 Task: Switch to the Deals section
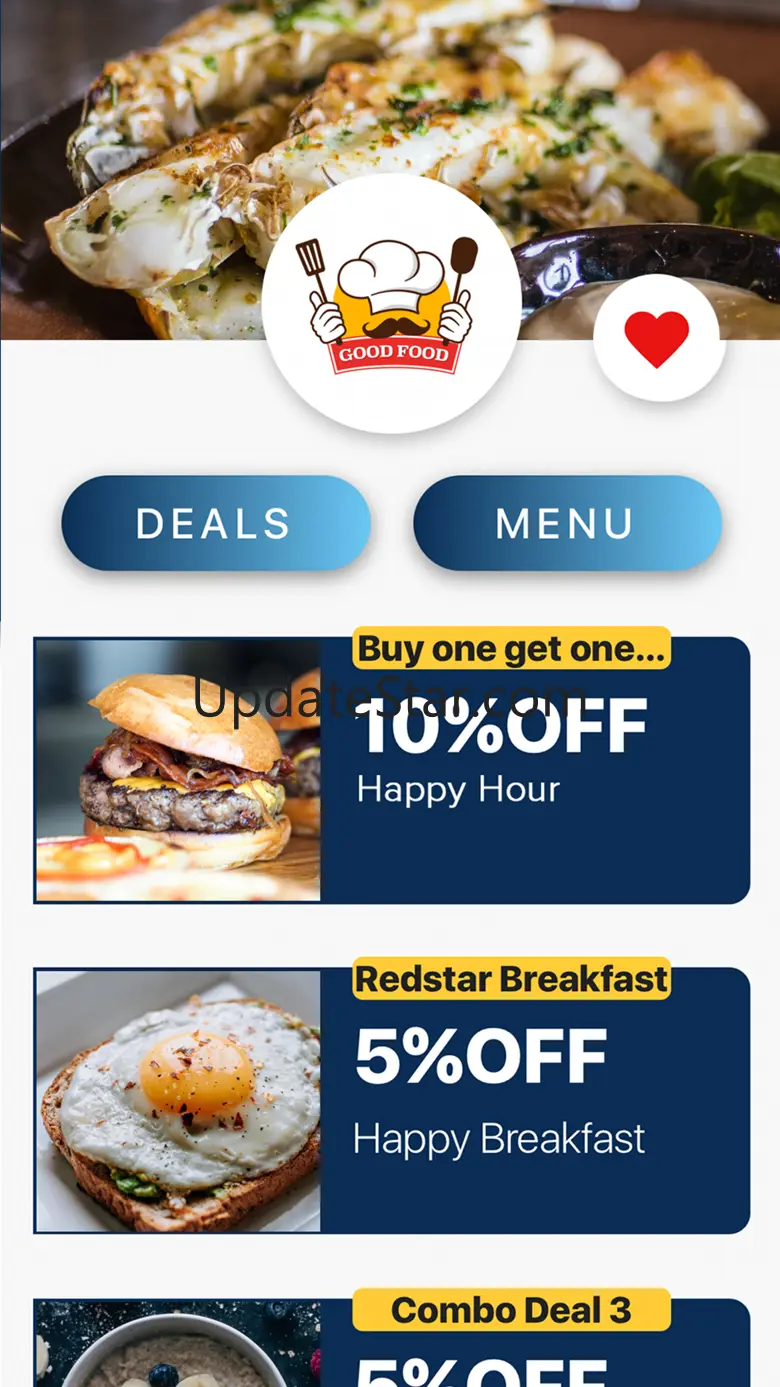[x=215, y=523]
